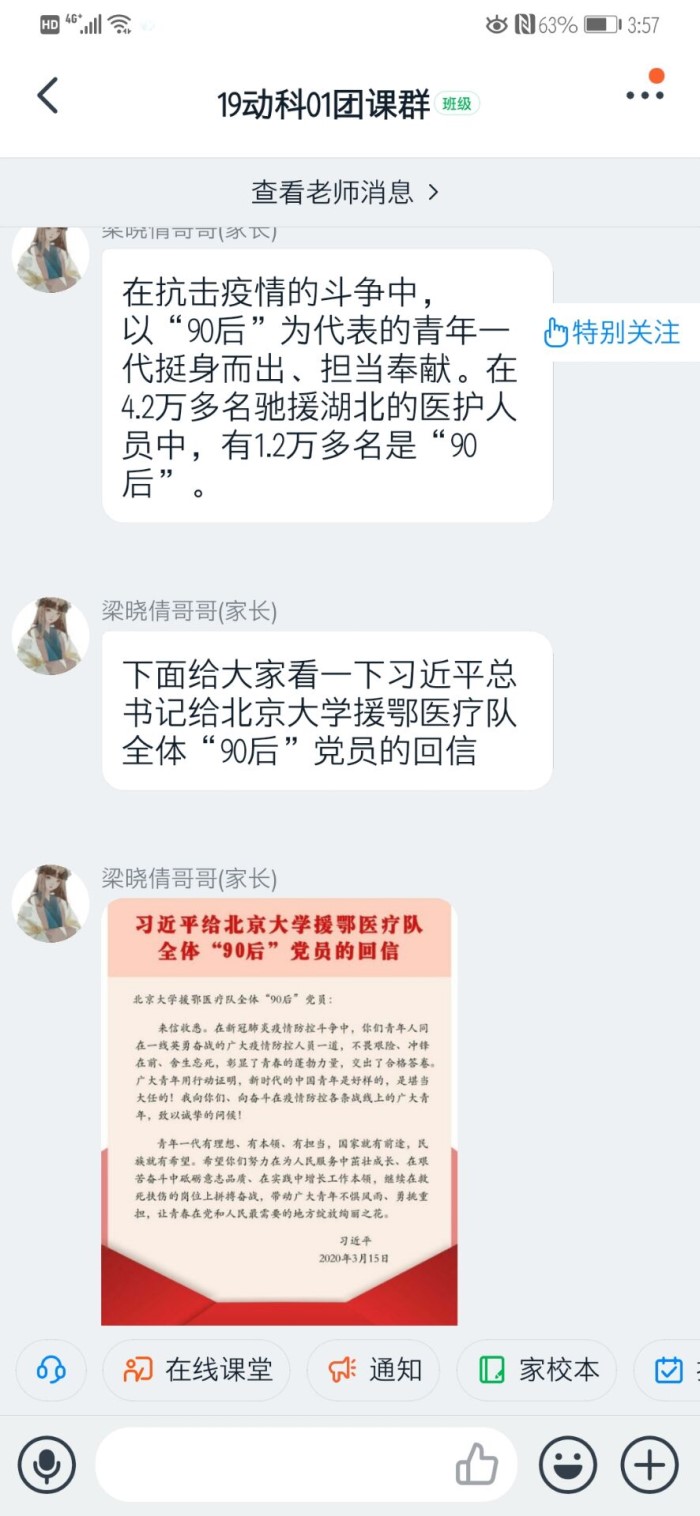This screenshot has width=700, height=1516.
Task: Open the three-dot more options menu
Action: point(644,95)
